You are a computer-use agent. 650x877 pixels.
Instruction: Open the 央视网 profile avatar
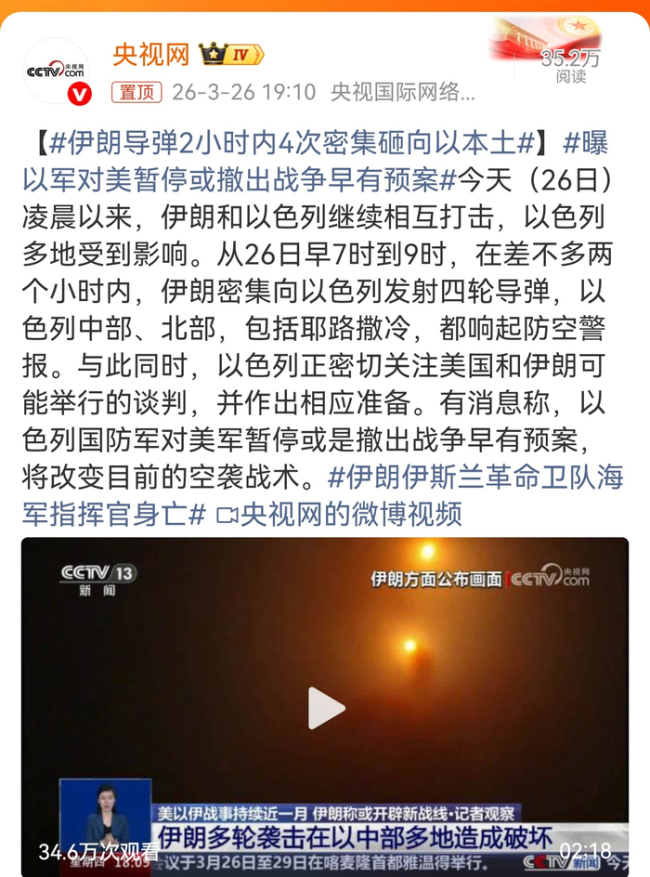pos(56,69)
